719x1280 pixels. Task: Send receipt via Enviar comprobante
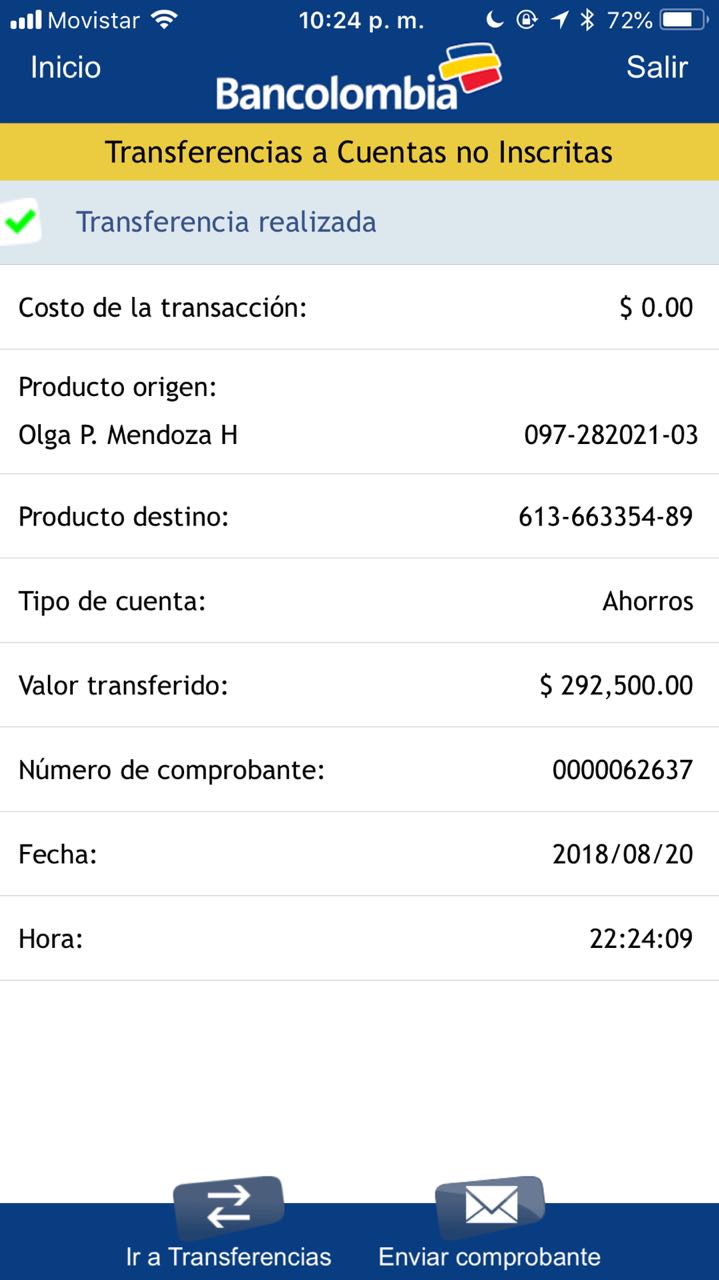[490, 1225]
